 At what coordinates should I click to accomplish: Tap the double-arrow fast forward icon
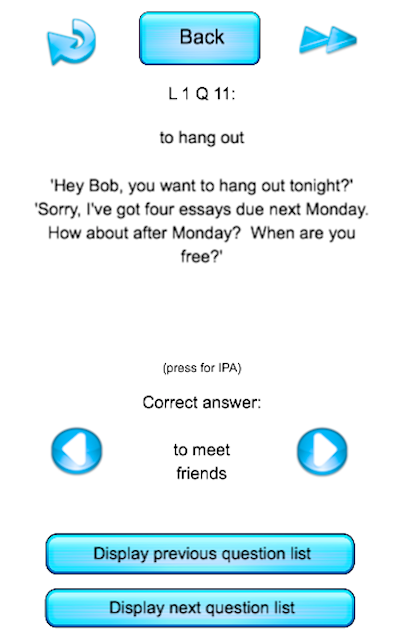328,40
